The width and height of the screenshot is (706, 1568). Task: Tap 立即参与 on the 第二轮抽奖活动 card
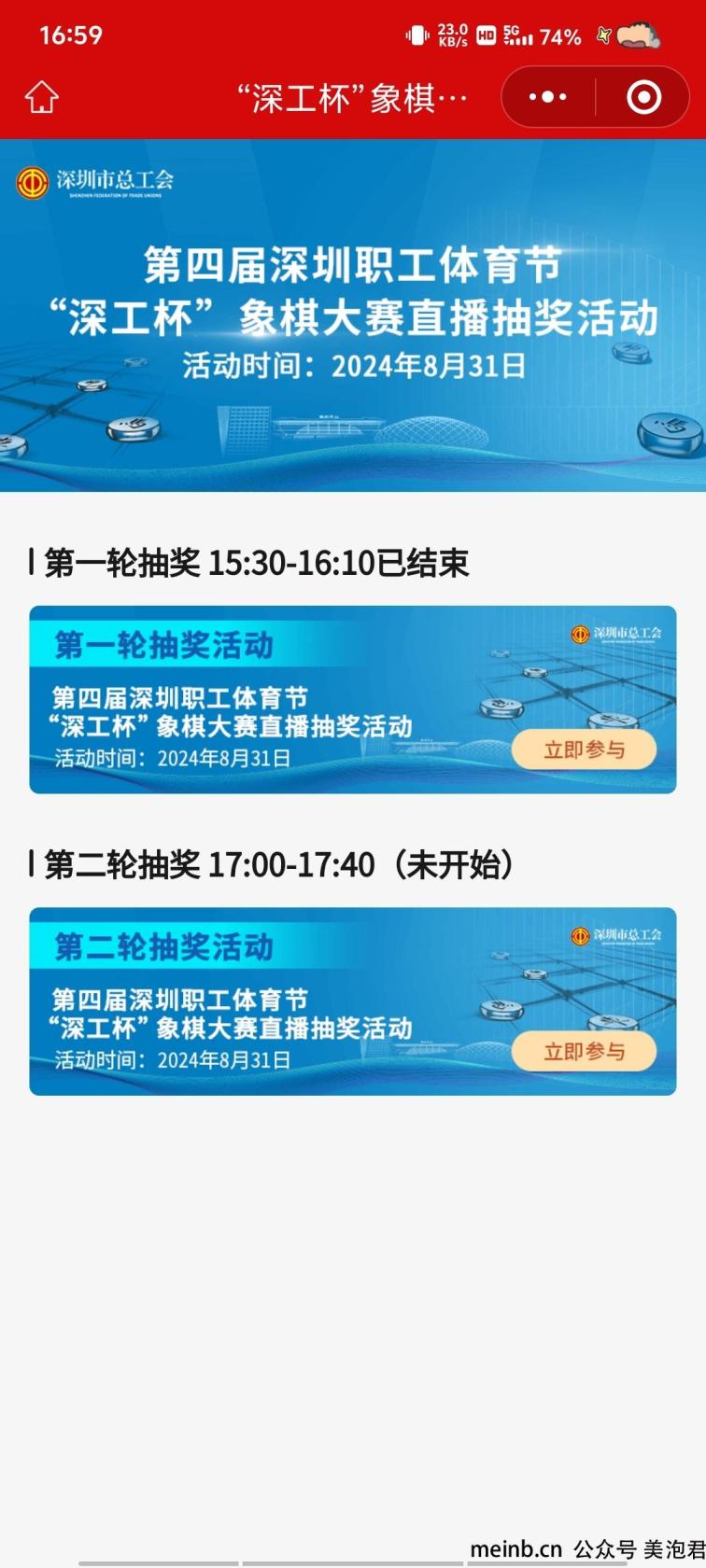click(584, 1052)
